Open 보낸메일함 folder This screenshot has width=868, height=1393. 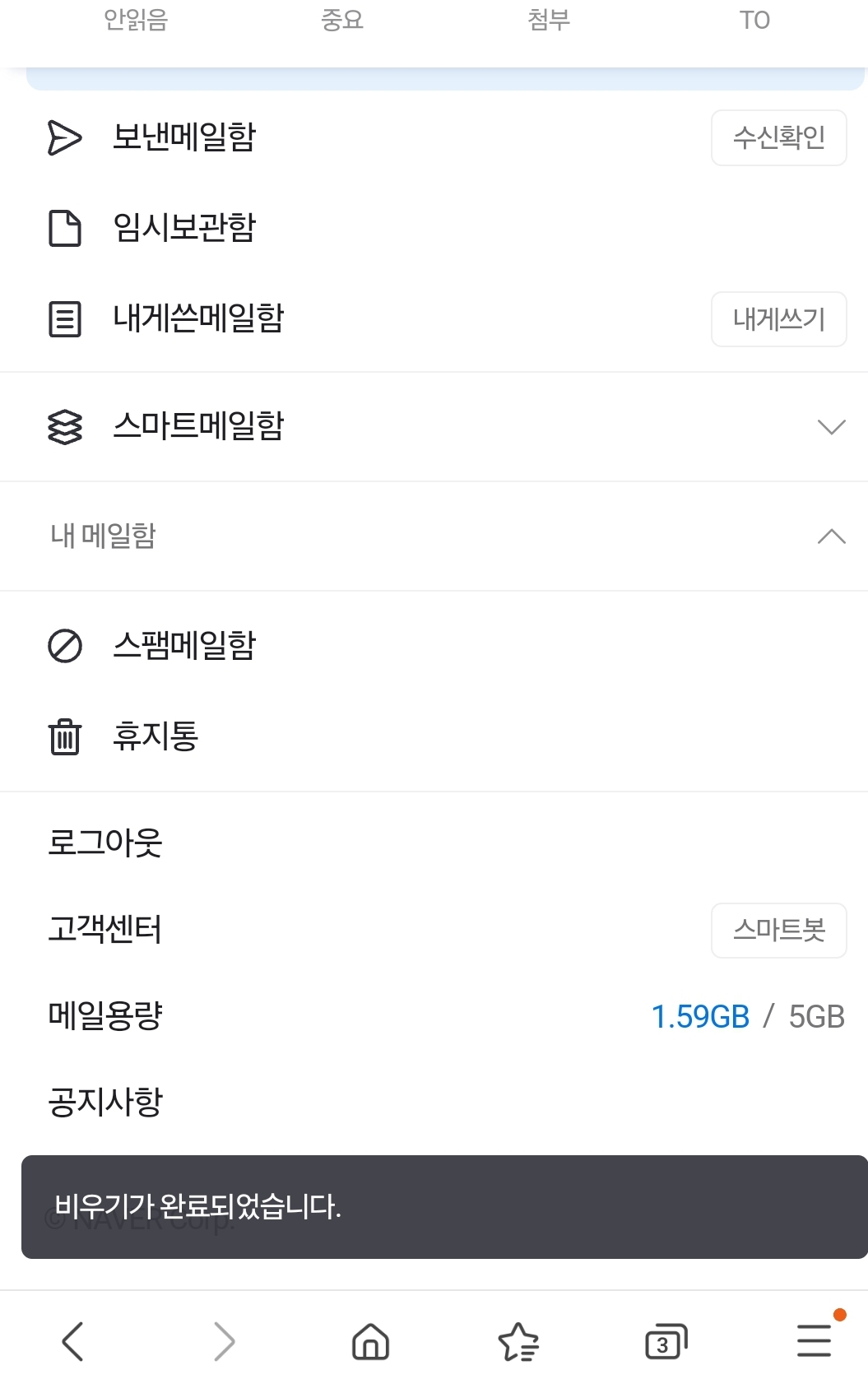point(184,137)
